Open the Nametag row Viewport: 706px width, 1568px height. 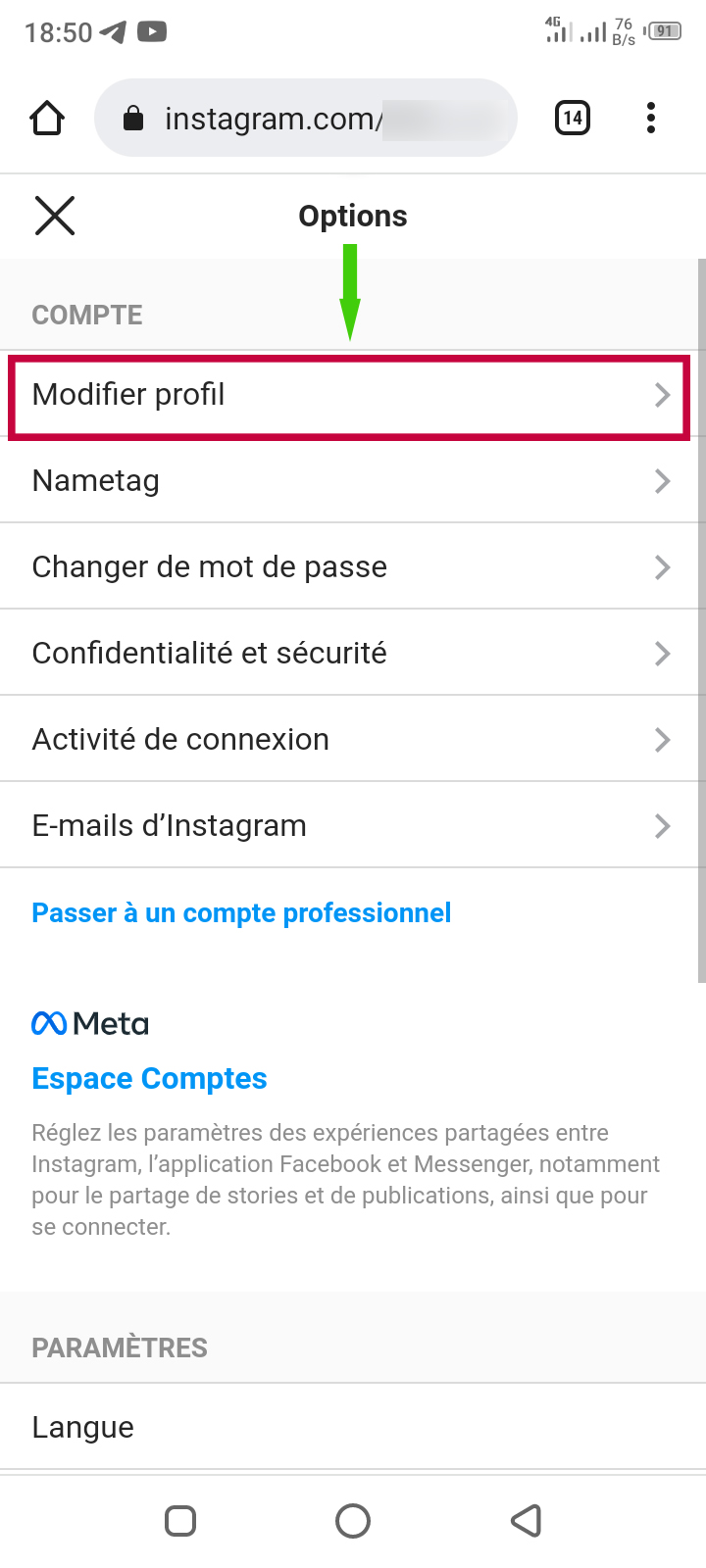348,481
